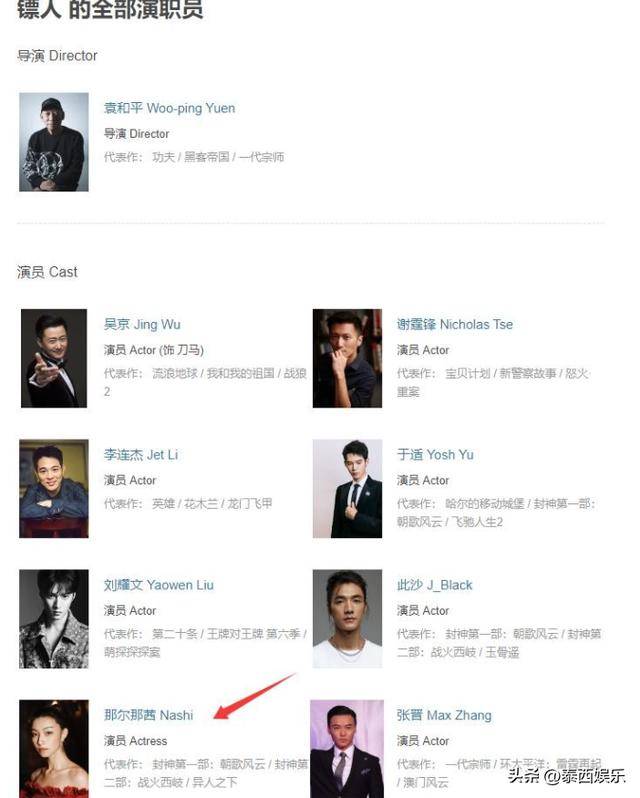Image resolution: width=640 pixels, height=798 pixels.
Task: View Jet Li's profile page
Action: click(x=141, y=454)
